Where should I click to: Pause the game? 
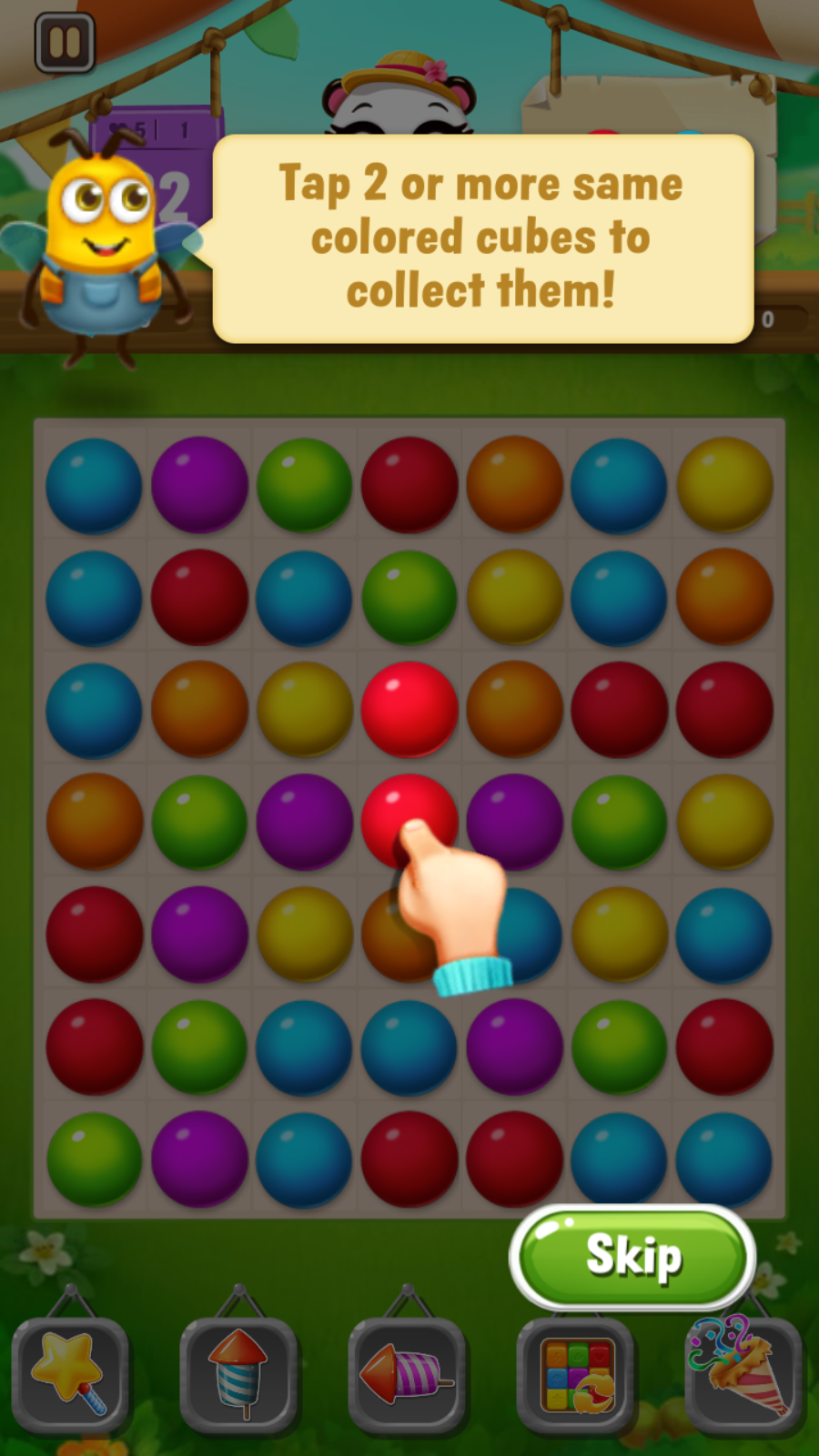pos(65,43)
